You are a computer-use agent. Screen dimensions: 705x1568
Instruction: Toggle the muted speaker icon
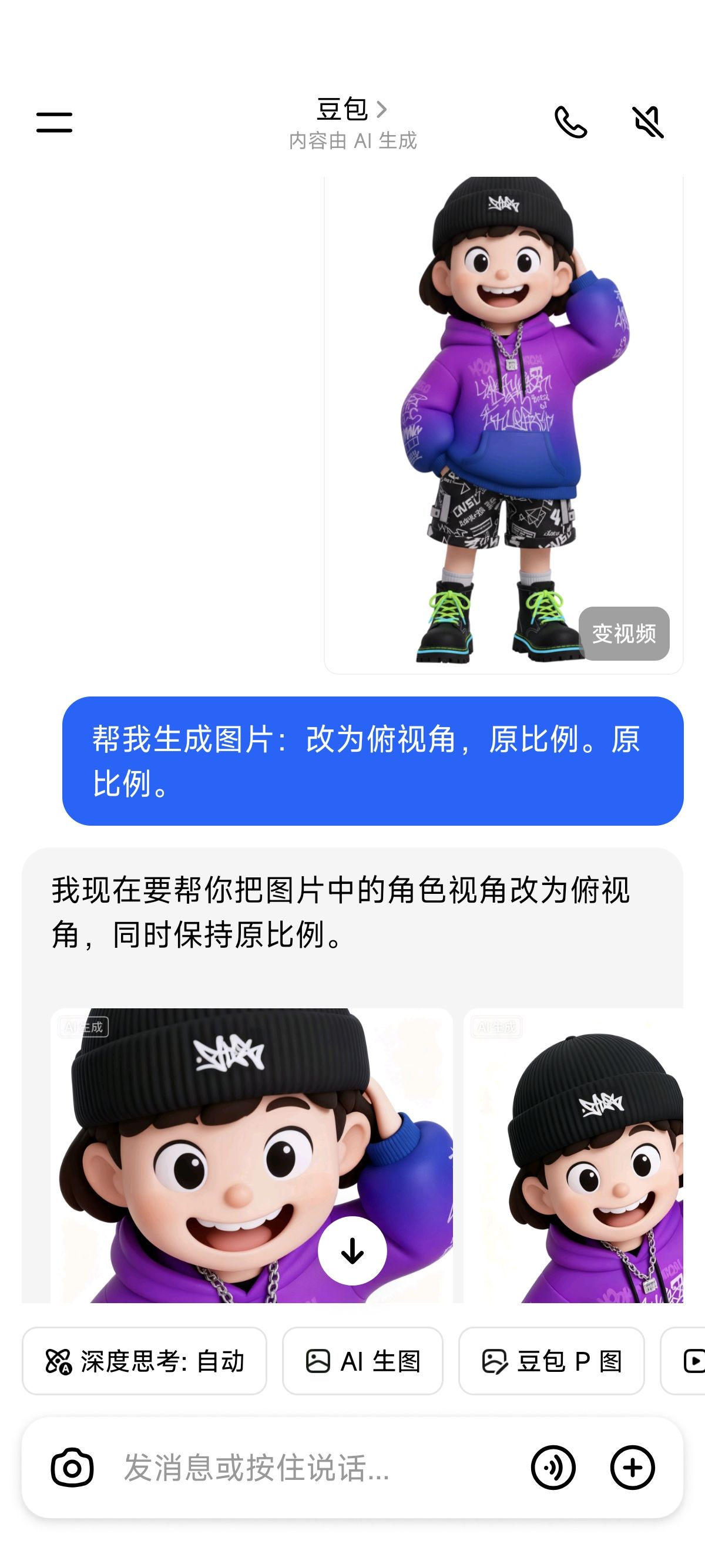click(649, 122)
